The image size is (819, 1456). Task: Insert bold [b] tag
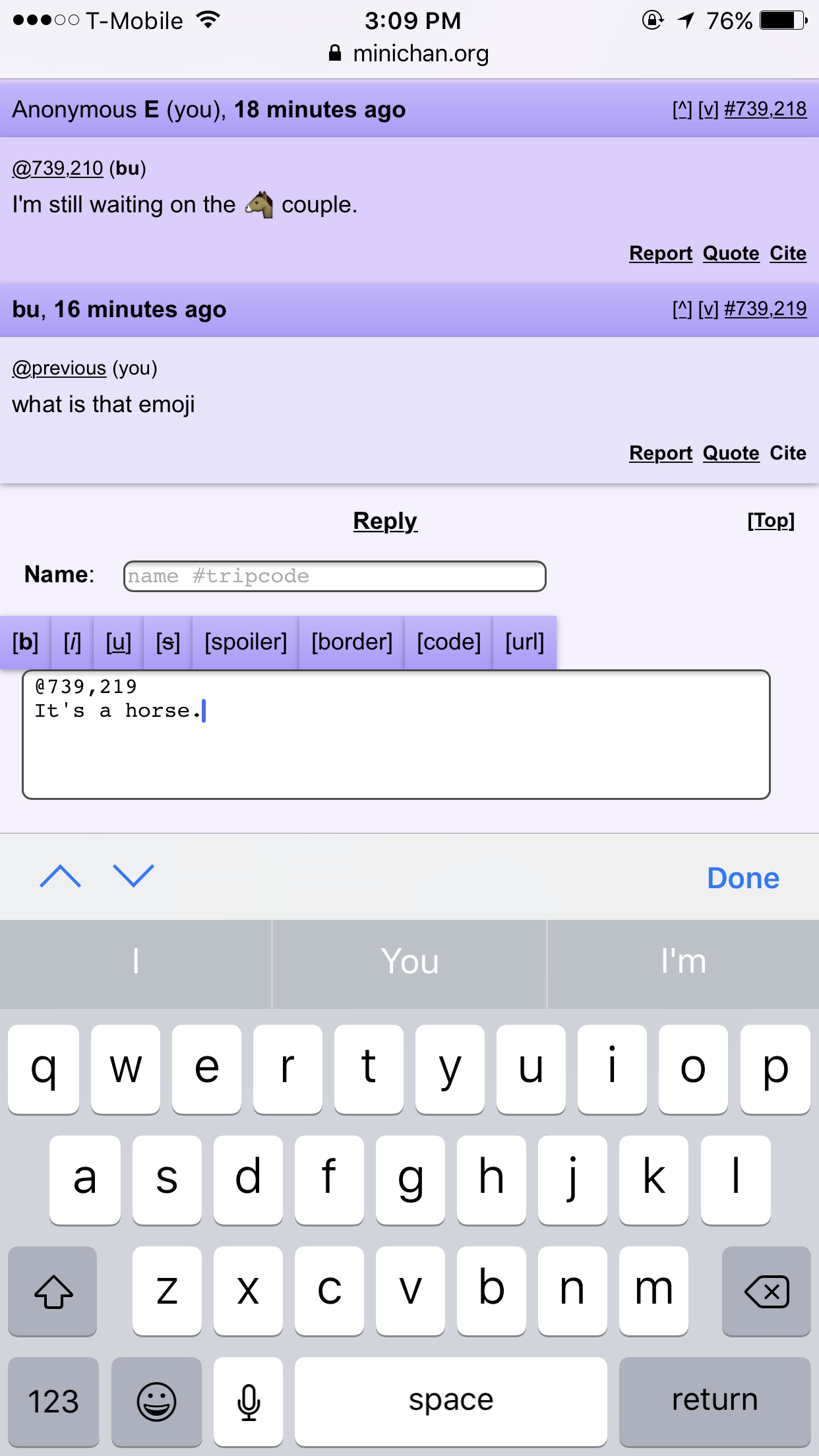pyautogui.click(x=26, y=642)
